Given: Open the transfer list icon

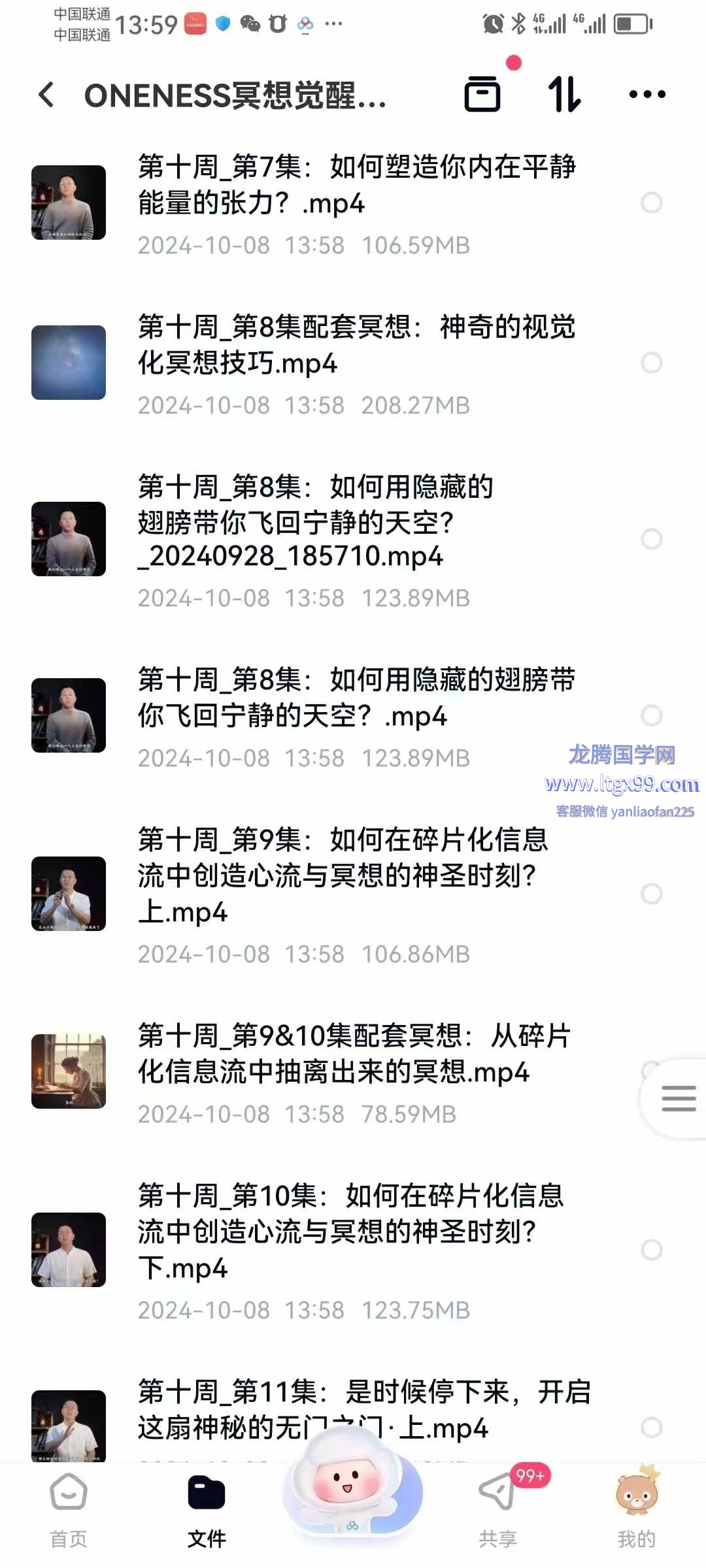Looking at the screenshot, I should (x=482, y=94).
